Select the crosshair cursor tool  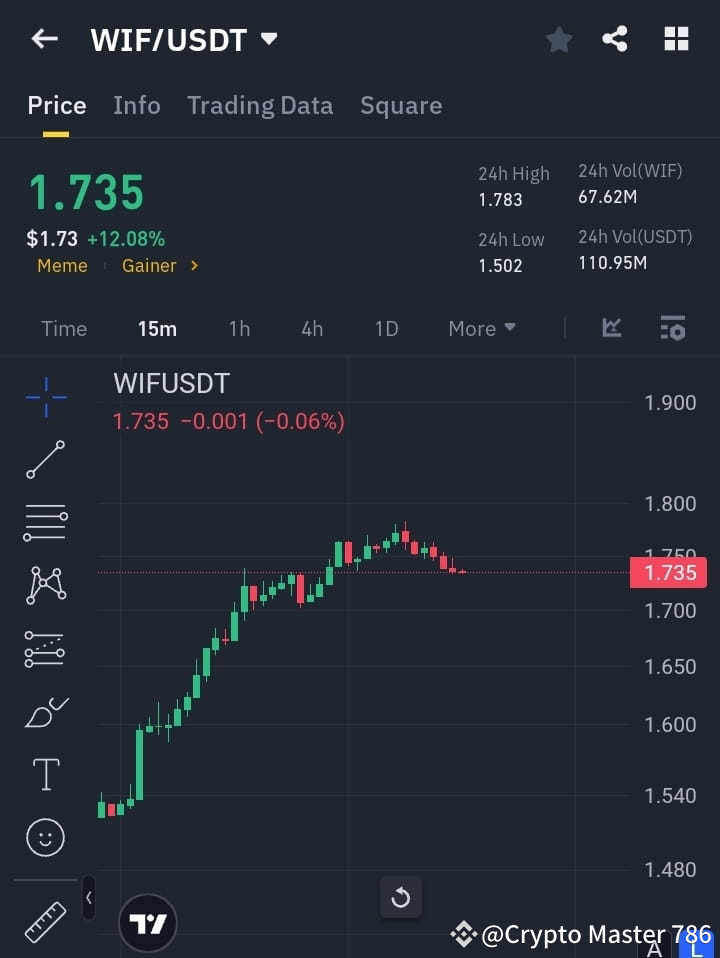tap(45, 398)
